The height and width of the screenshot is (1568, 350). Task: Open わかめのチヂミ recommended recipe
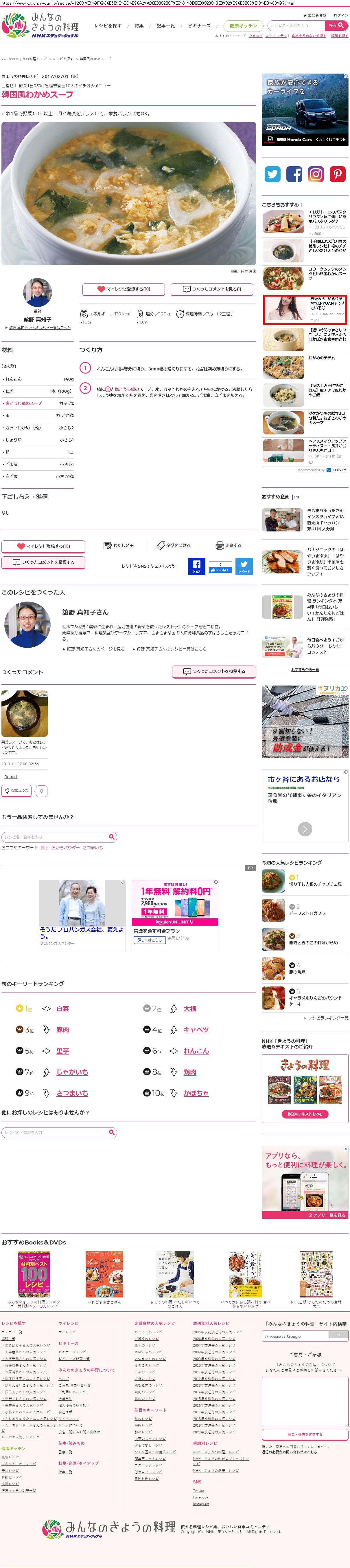(x=321, y=358)
